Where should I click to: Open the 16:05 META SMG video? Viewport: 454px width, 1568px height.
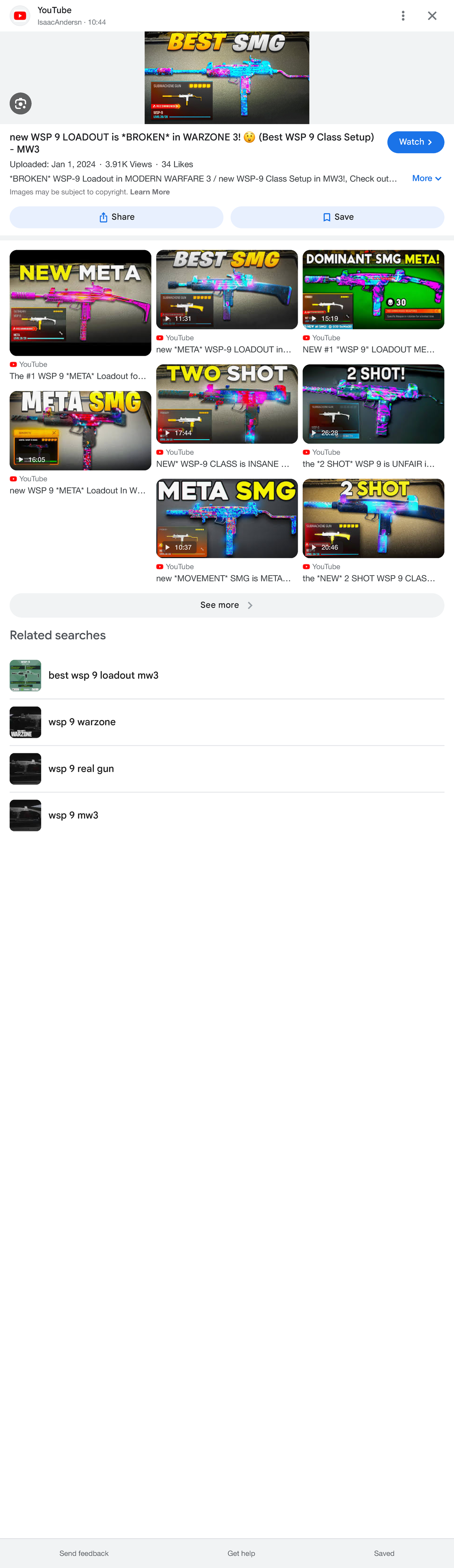tap(80, 430)
